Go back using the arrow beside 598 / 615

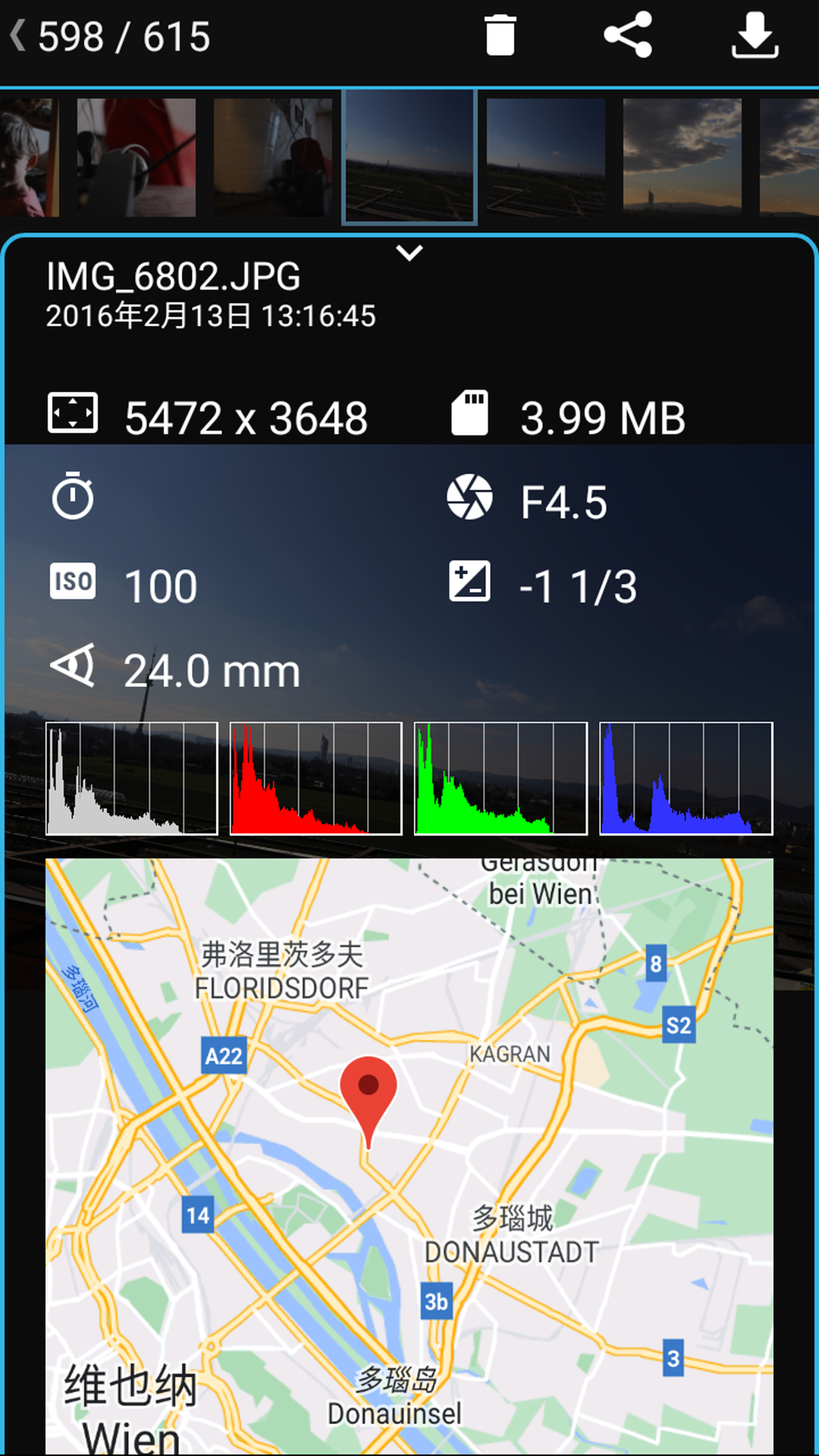coord(18,36)
